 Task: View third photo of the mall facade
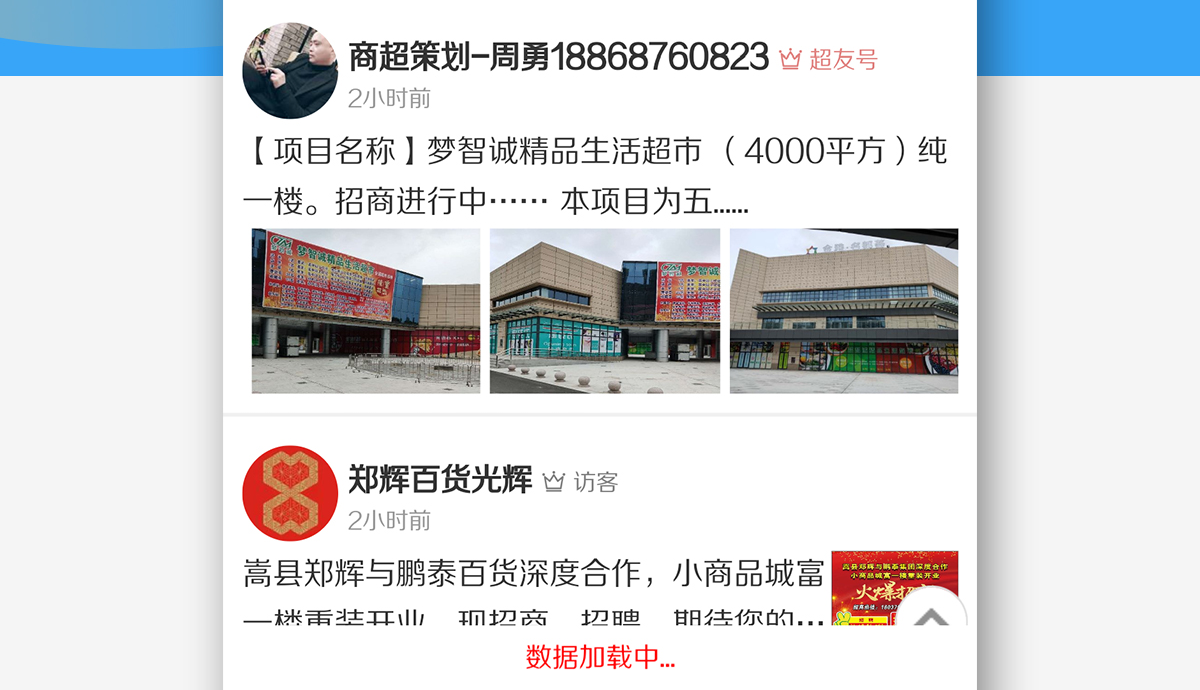[x=843, y=311]
